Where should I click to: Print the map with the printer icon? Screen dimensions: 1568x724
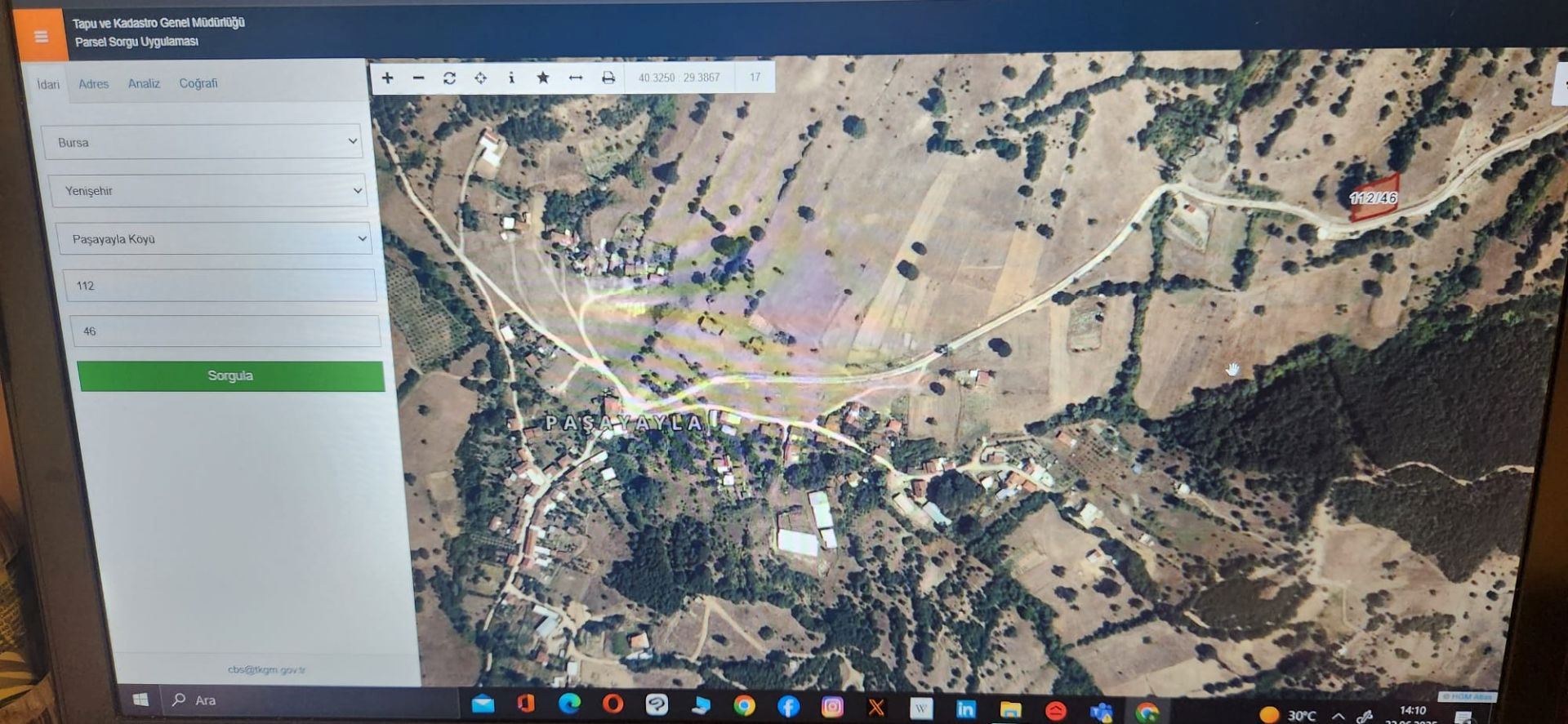608,78
